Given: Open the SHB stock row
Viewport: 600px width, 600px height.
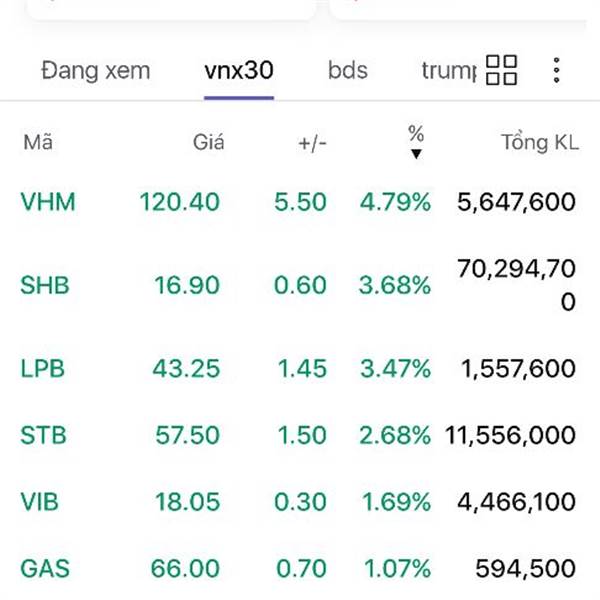Looking at the screenshot, I should pos(45,286).
